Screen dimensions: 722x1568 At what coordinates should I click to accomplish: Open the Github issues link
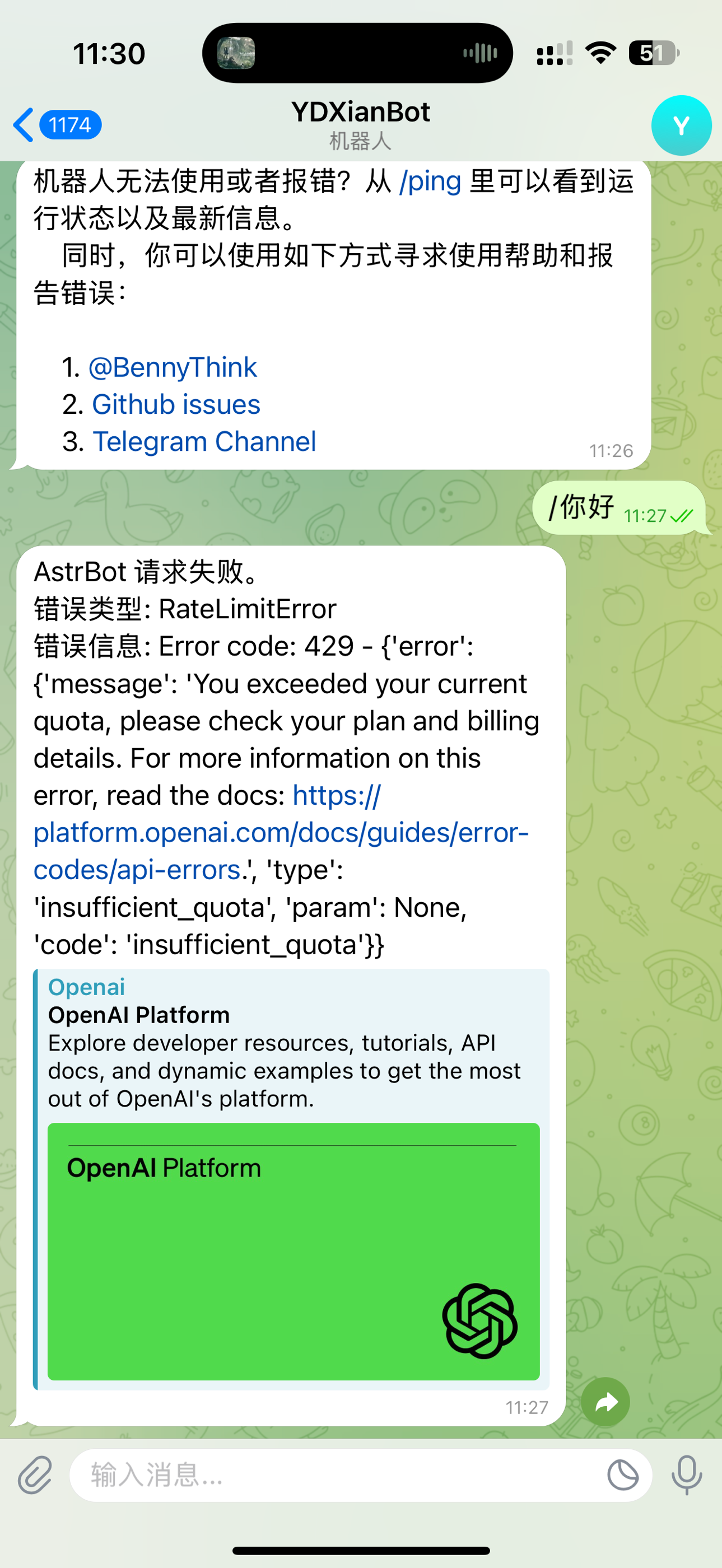coord(176,404)
